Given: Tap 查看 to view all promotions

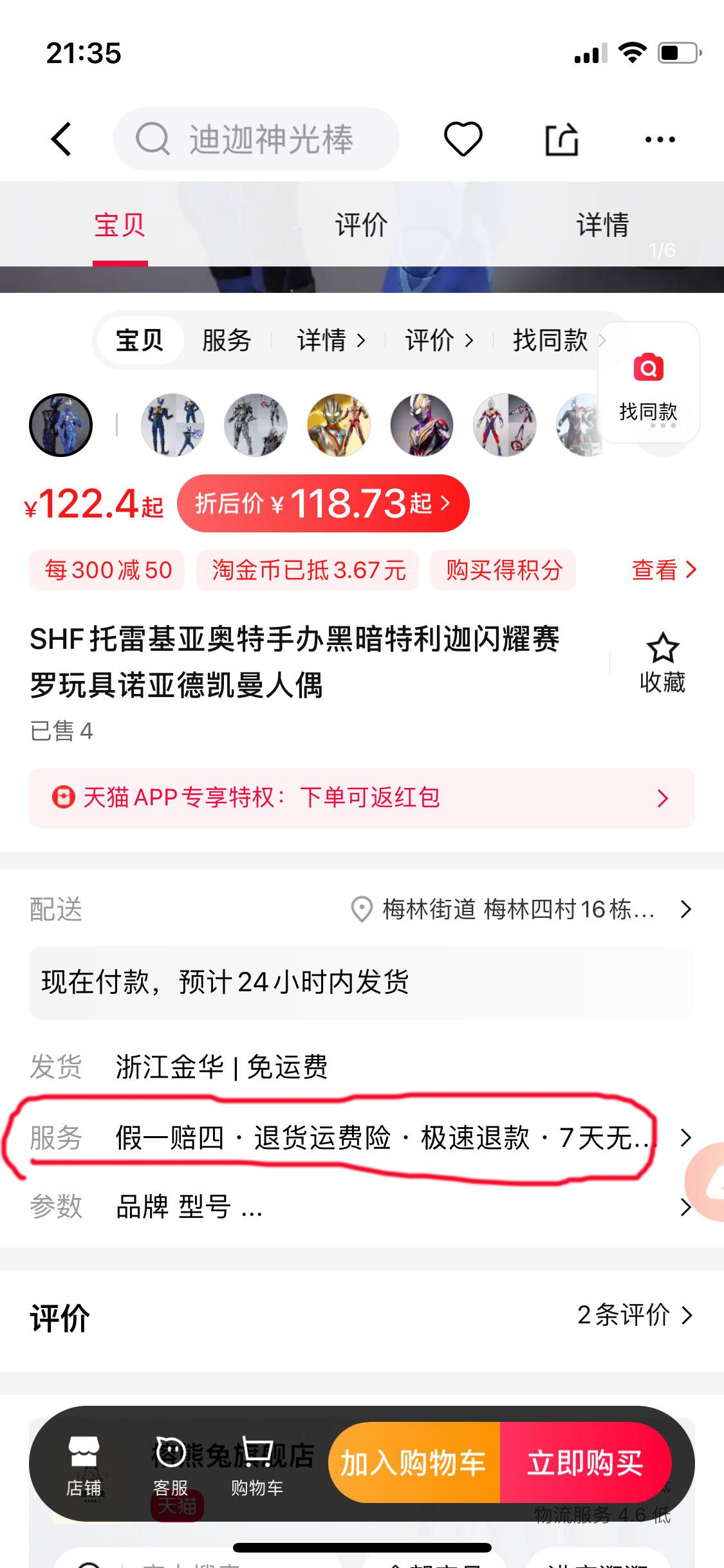Looking at the screenshot, I should pos(663,570).
